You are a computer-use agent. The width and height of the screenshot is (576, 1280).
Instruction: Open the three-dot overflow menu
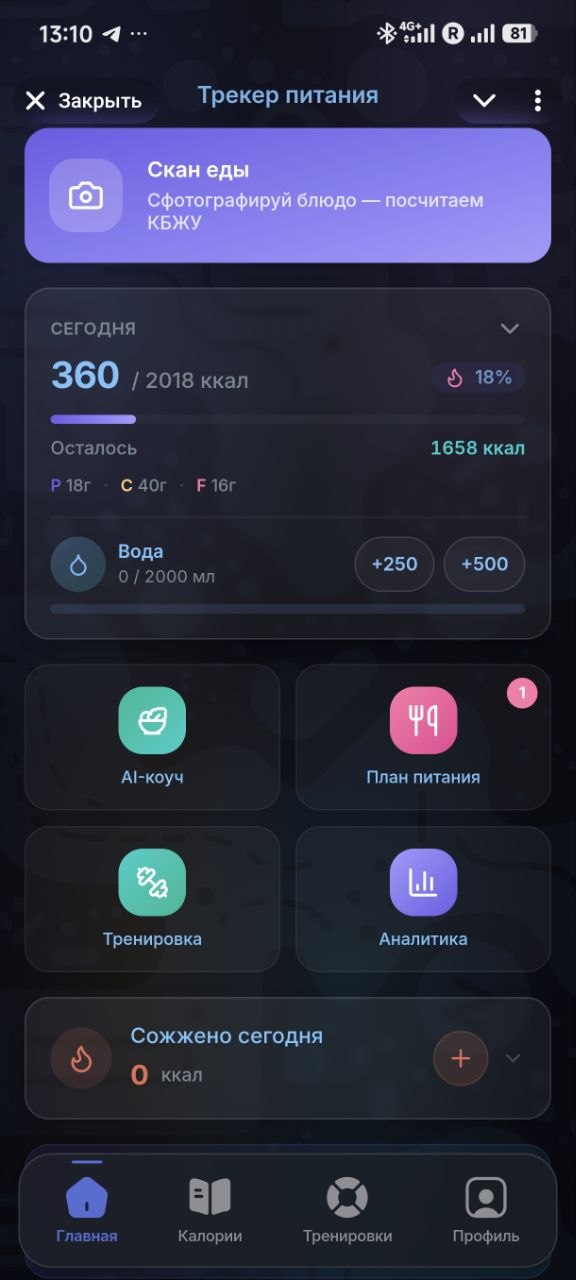(x=538, y=100)
